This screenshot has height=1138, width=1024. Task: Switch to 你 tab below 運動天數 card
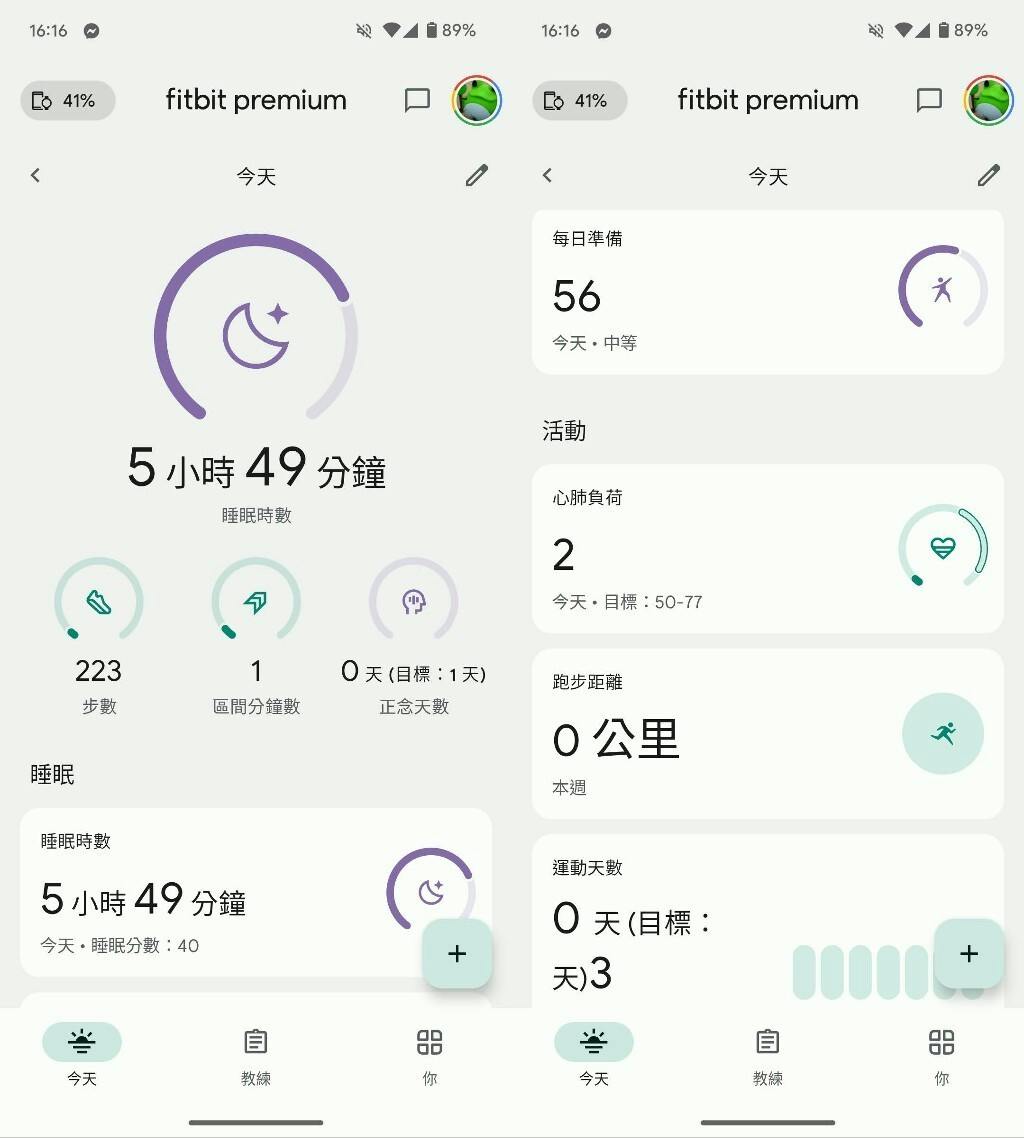941,1056
